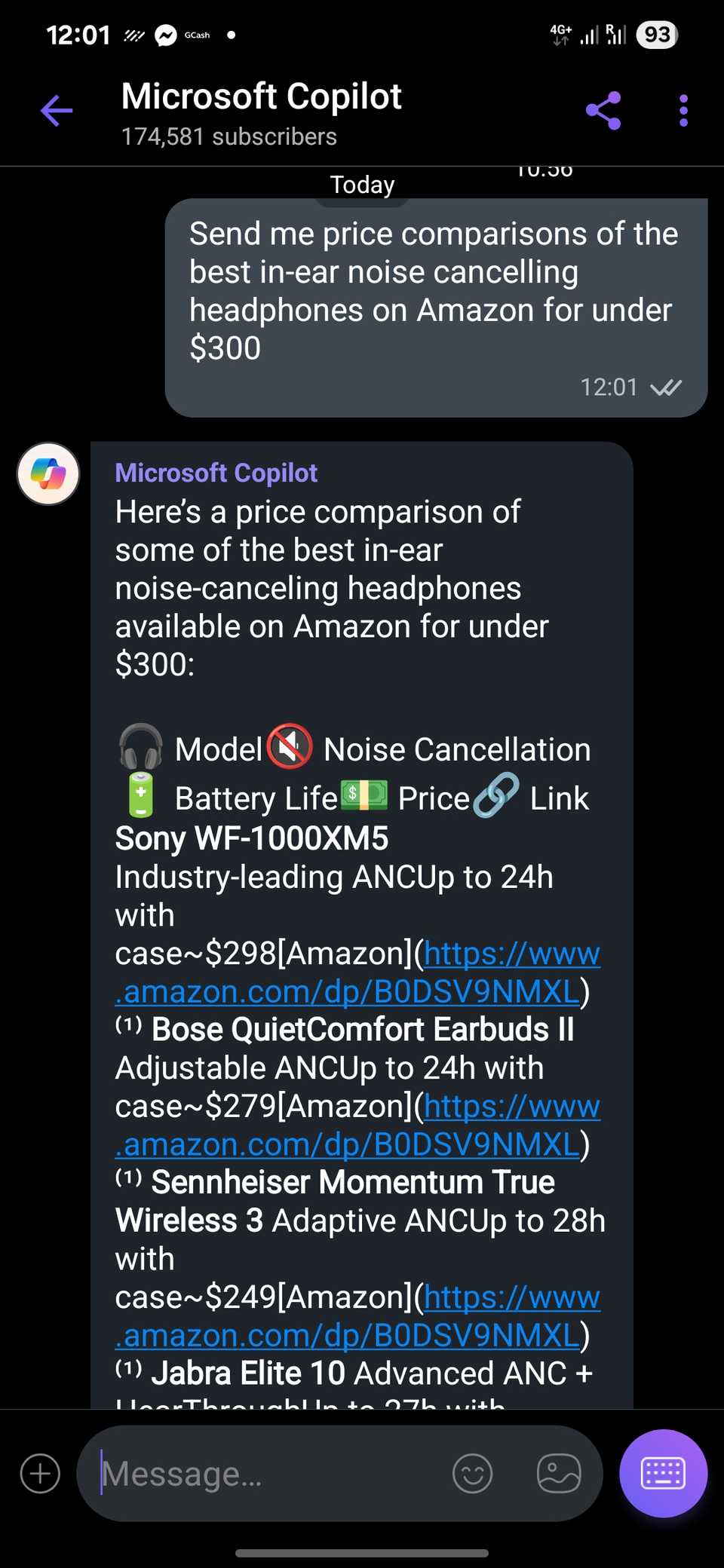Tap the back arrow to leave chat
This screenshot has width=724, height=1568.
54,110
